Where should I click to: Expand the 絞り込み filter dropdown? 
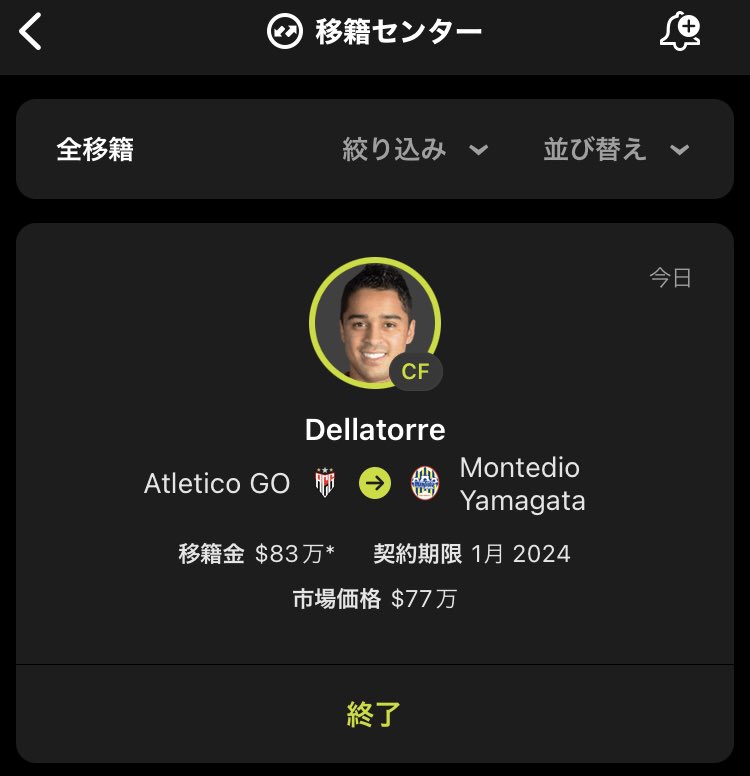coord(415,150)
